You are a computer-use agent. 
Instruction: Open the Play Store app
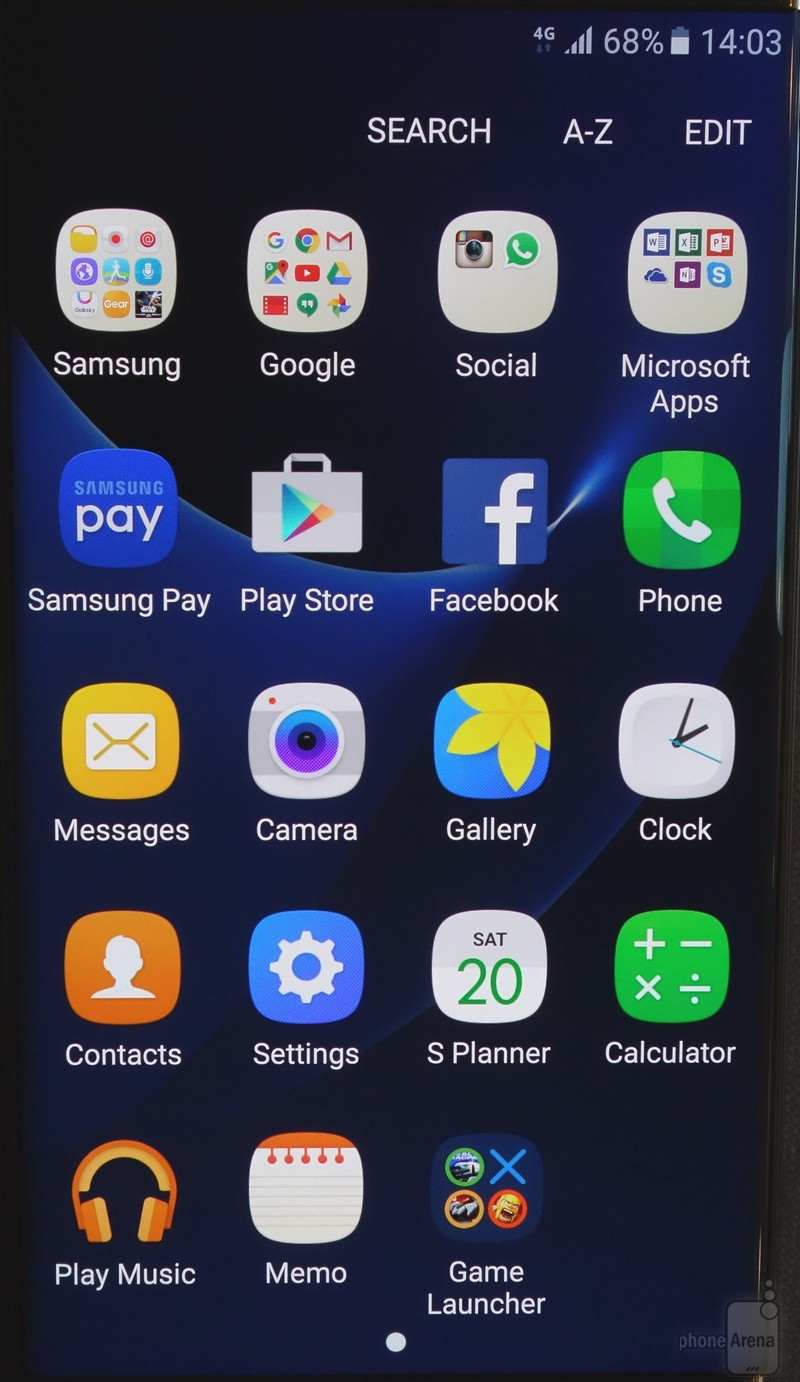point(307,506)
